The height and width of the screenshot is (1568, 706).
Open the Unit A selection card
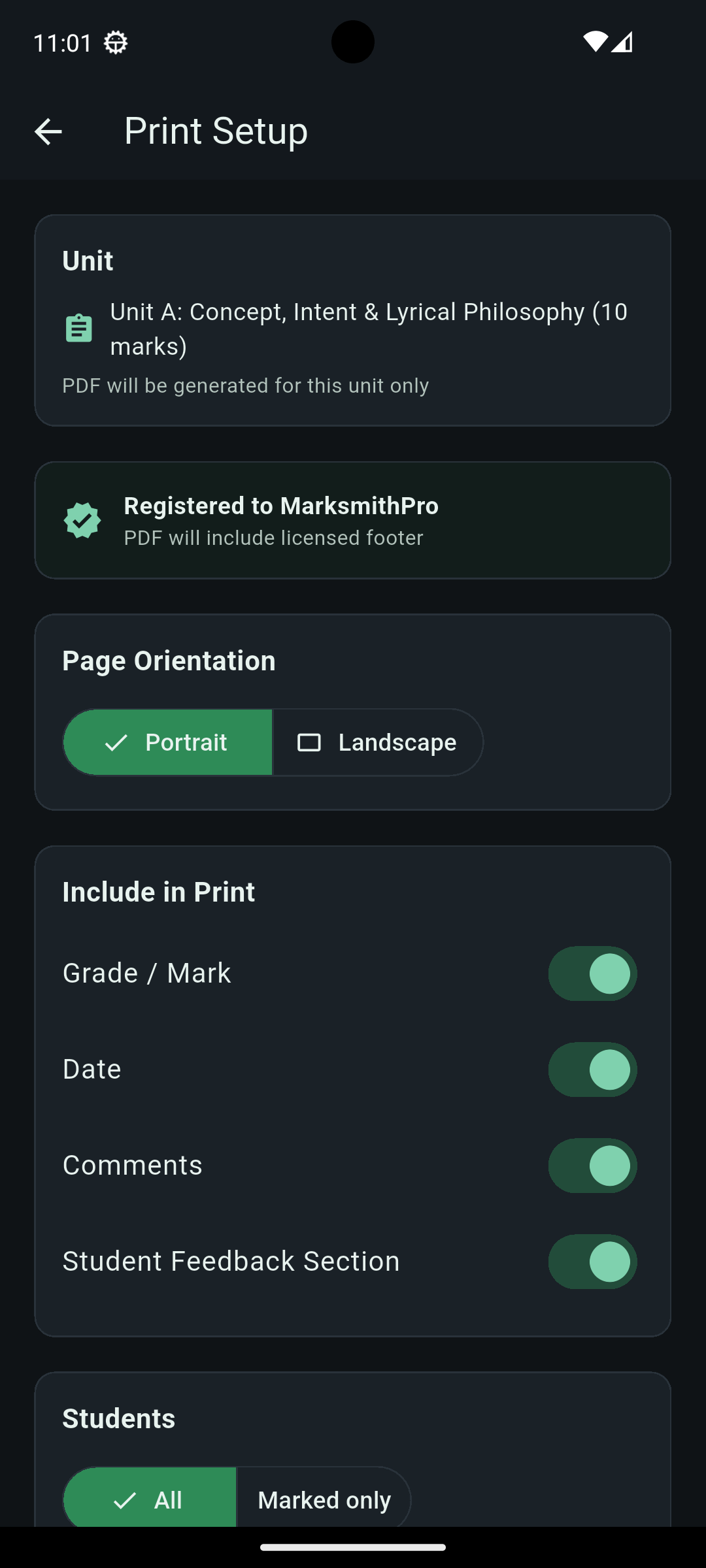click(x=353, y=320)
